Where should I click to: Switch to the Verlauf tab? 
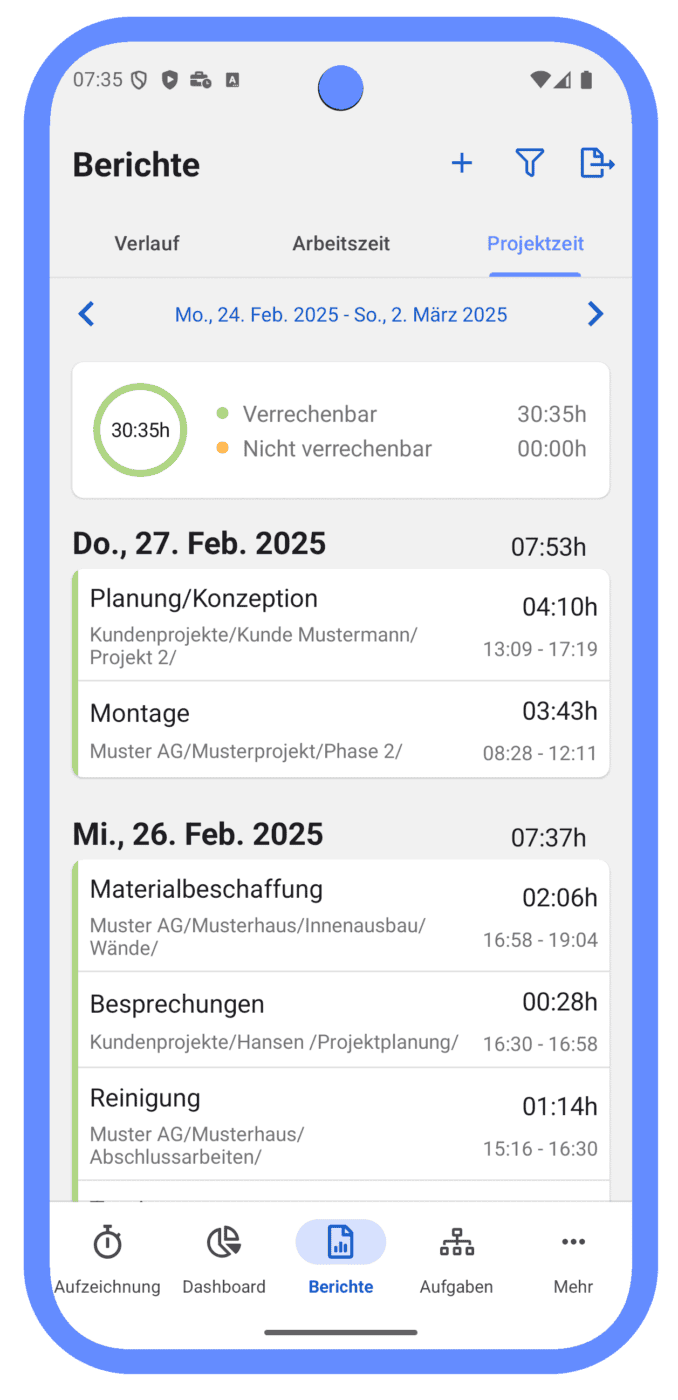pos(147,244)
